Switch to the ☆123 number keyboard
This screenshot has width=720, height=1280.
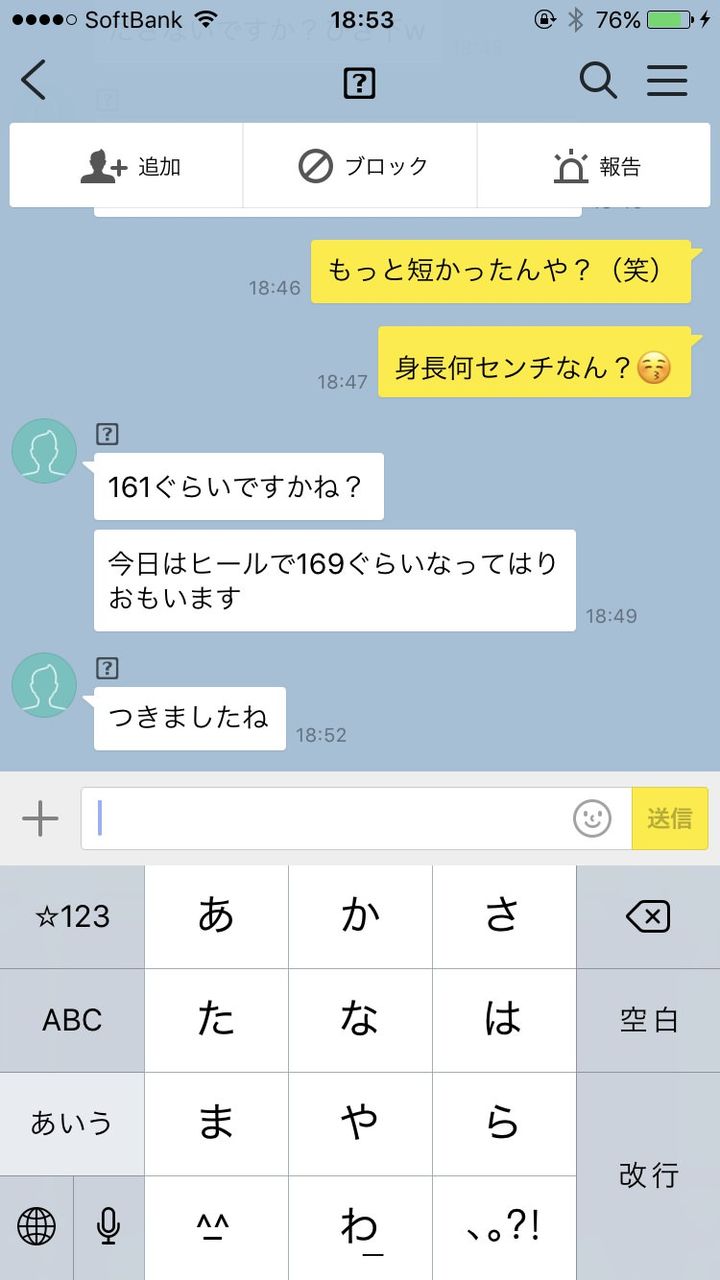(x=72, y=916)
